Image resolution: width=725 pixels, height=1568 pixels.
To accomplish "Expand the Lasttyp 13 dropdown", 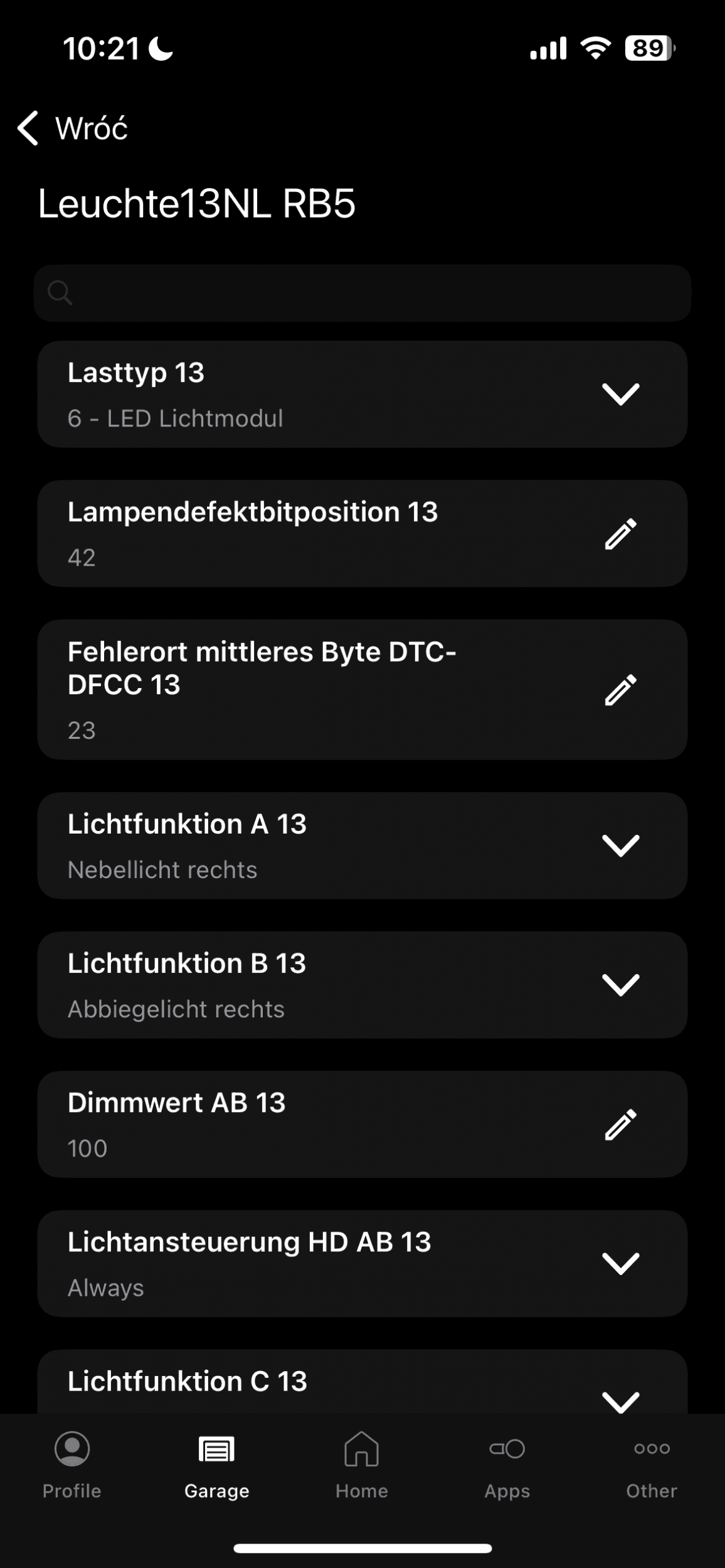I will 620,395.
